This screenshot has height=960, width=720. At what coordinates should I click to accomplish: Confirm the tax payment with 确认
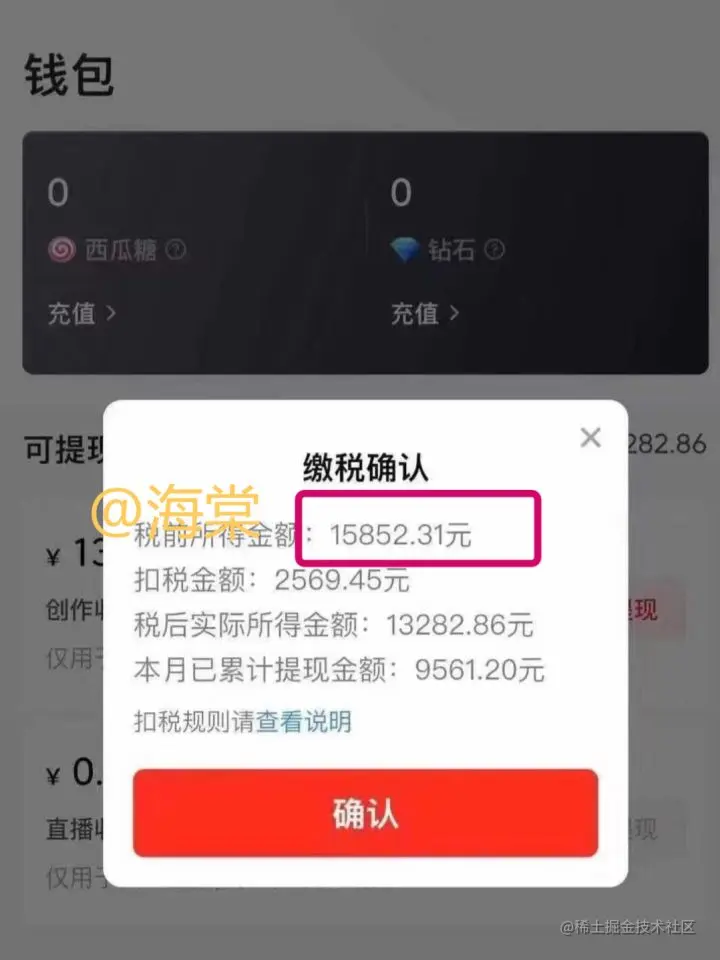[365, 813]
